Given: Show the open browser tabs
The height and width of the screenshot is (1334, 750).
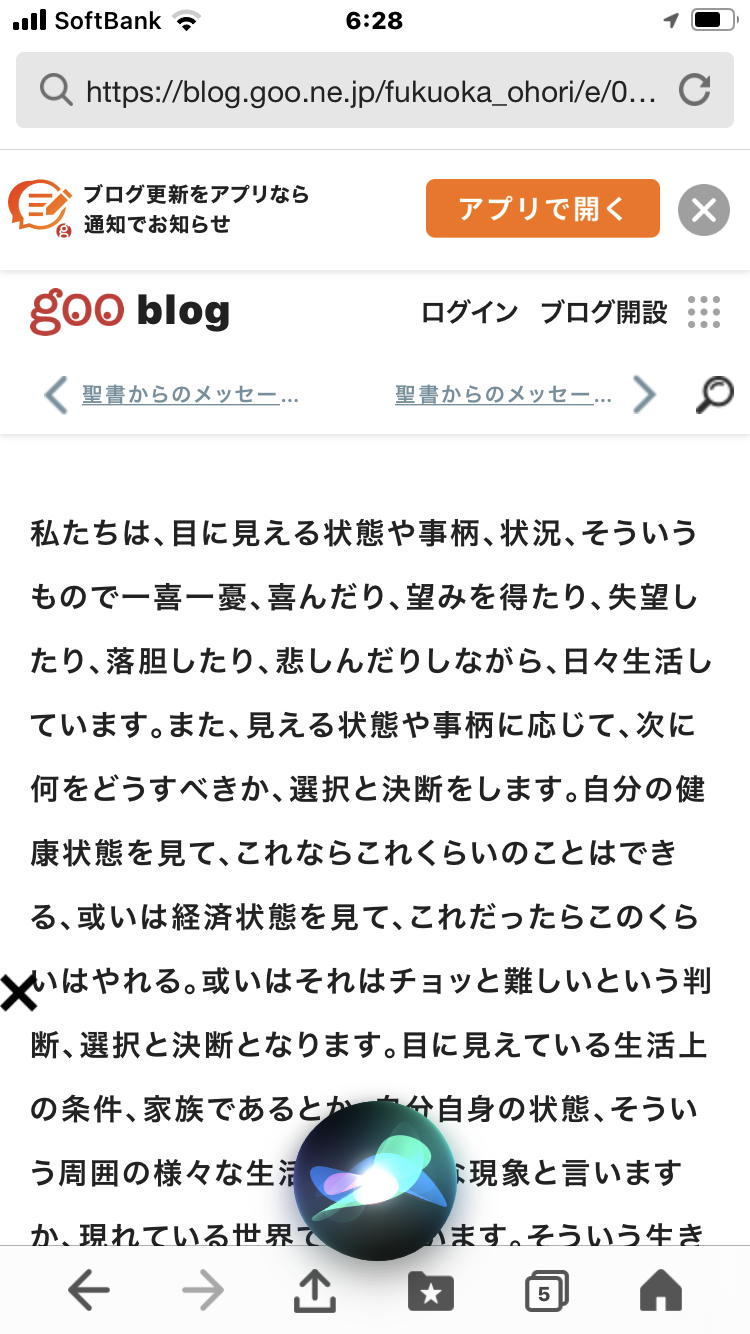Looking at the screenshot, I should coord(546,1291).
